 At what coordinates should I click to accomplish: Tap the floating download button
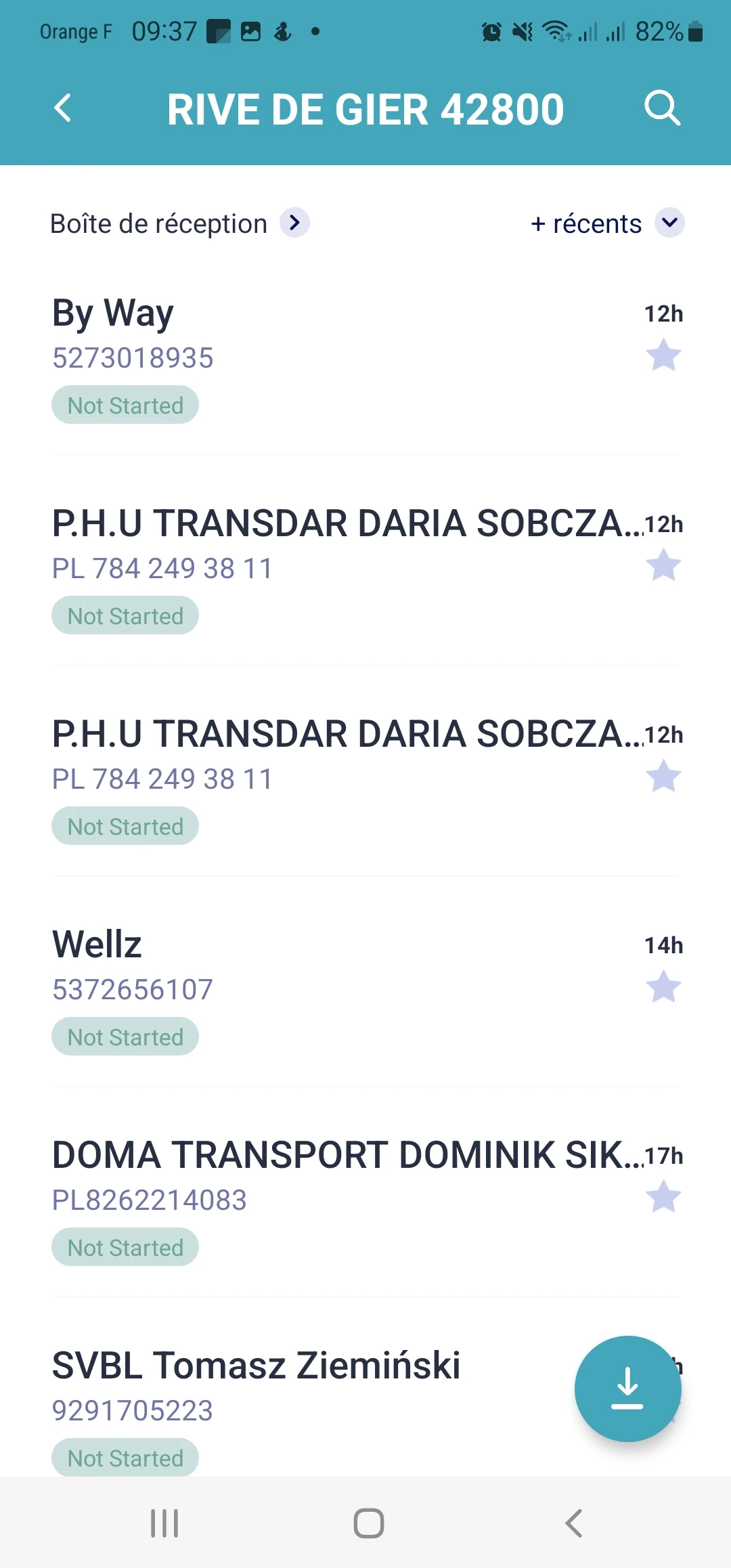(x=627, y=1389)
